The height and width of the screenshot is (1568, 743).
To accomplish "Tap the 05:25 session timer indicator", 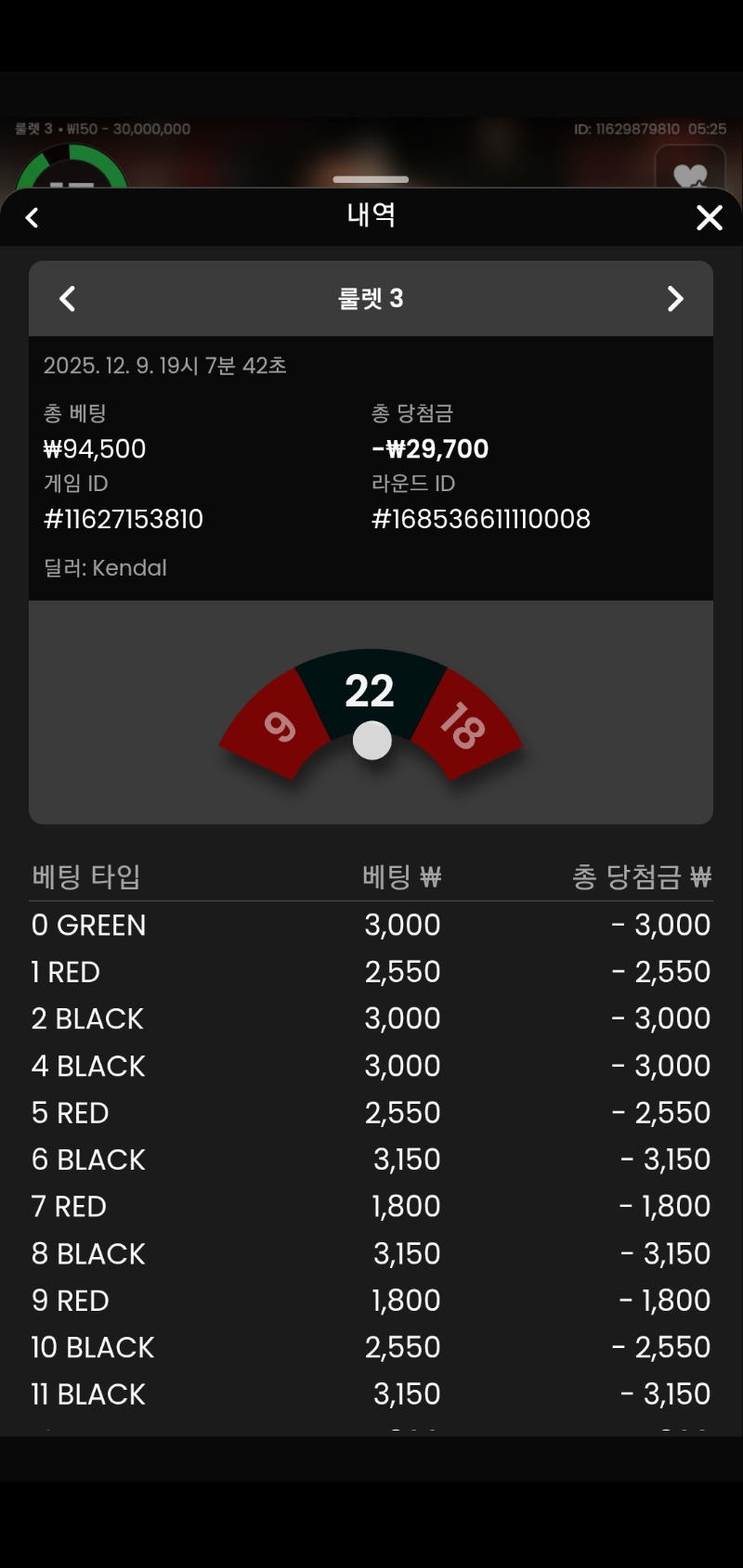I will 709,130.
